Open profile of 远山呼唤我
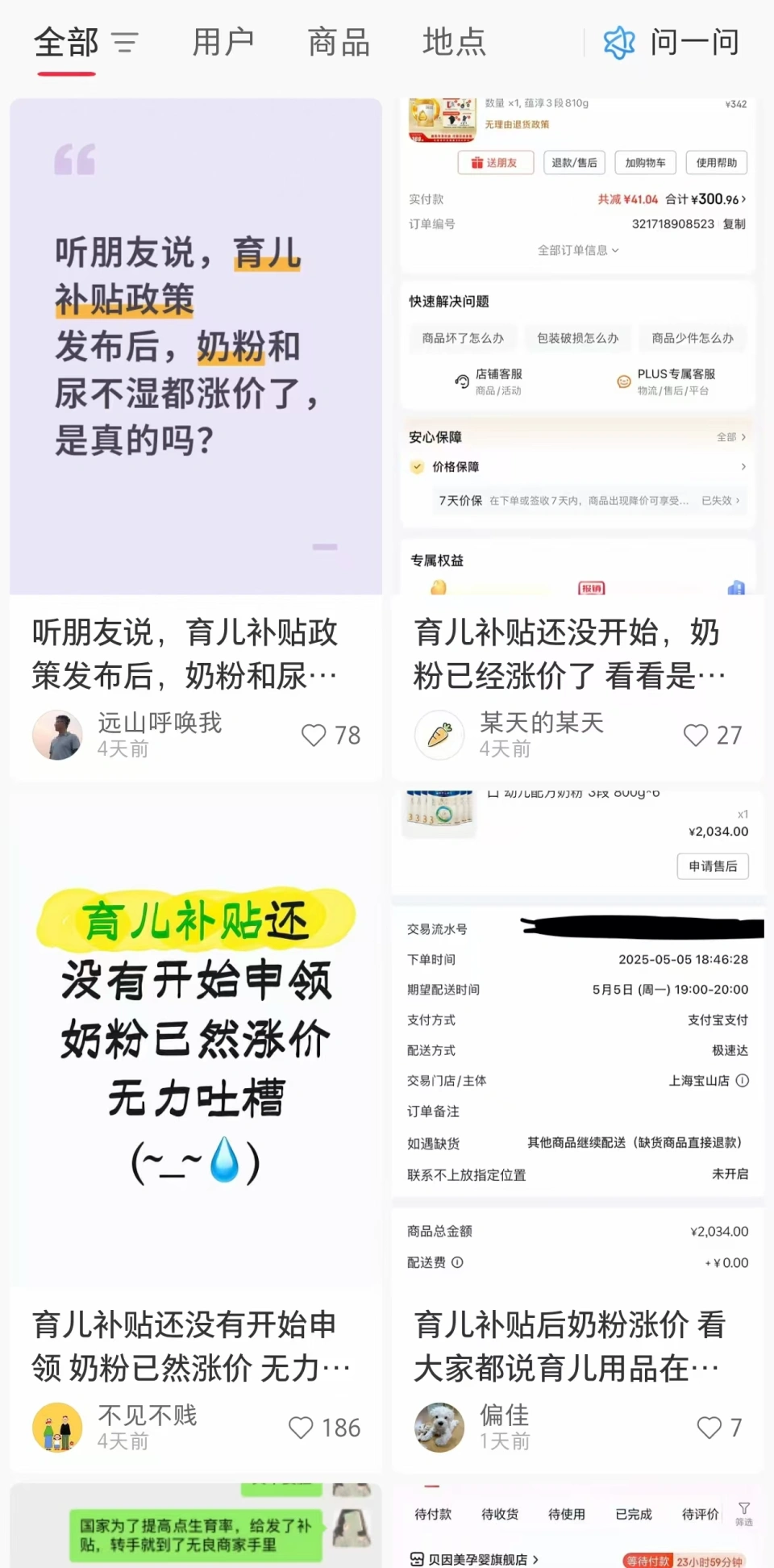774x1568 pixels. click(57, 735)
